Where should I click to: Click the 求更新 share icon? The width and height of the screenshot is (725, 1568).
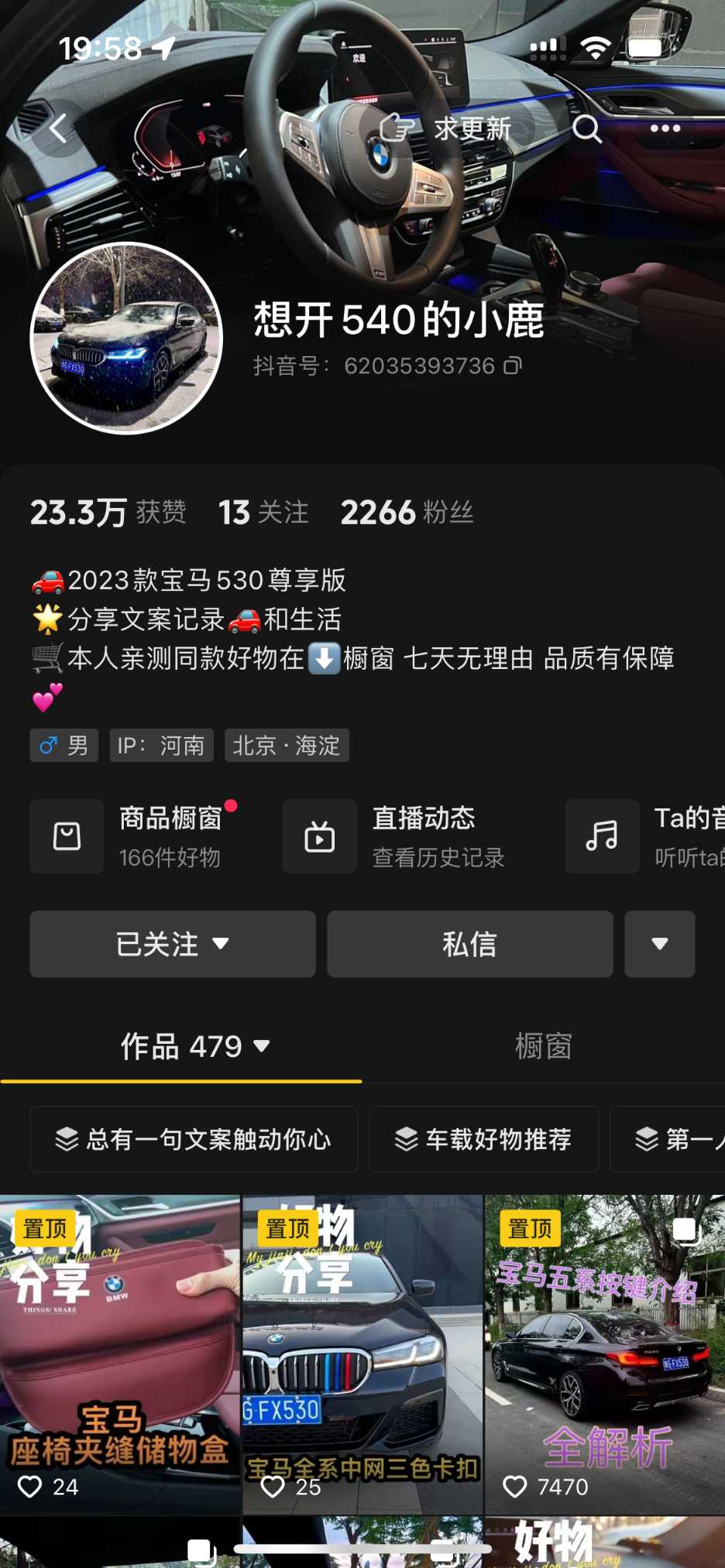tap(399, 129)
